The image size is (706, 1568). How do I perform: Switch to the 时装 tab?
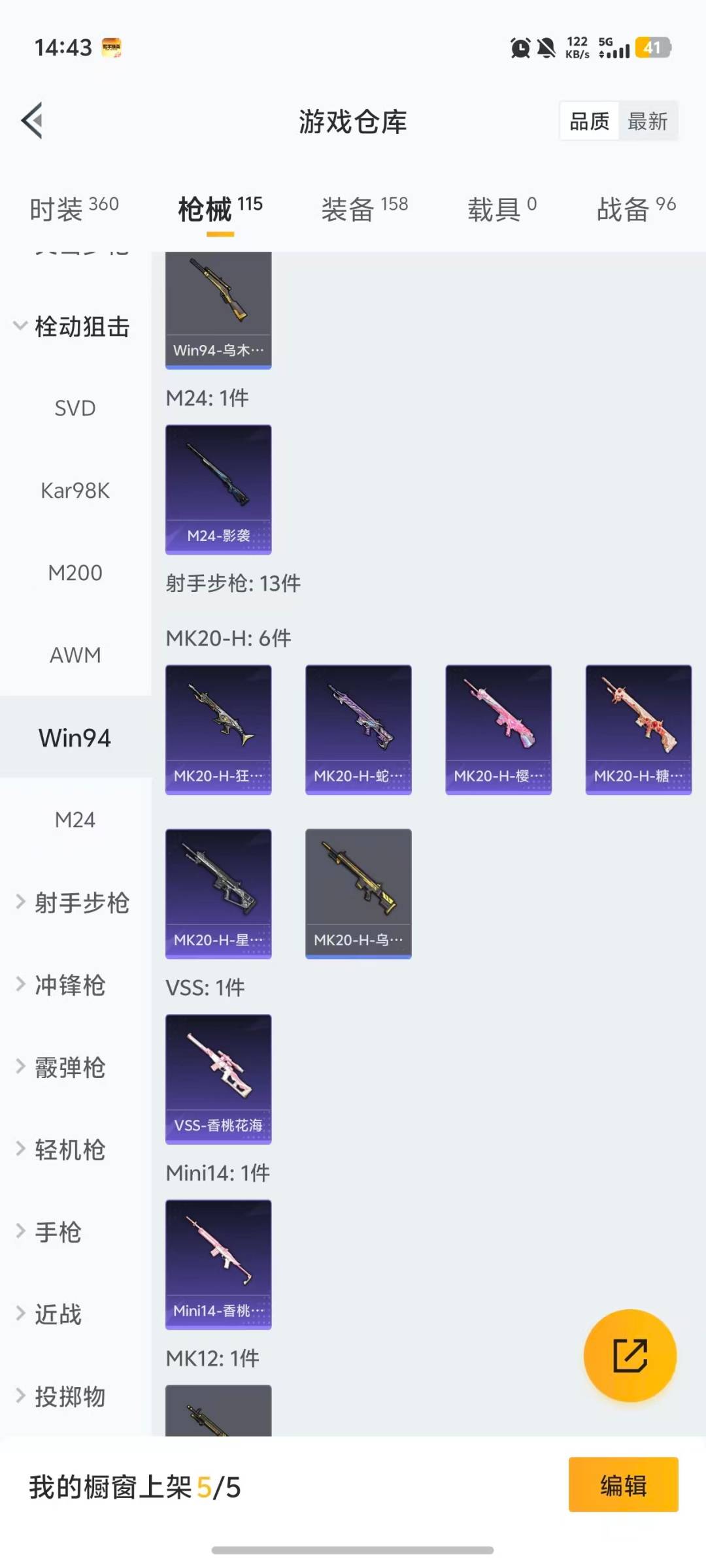coord(74,209)
